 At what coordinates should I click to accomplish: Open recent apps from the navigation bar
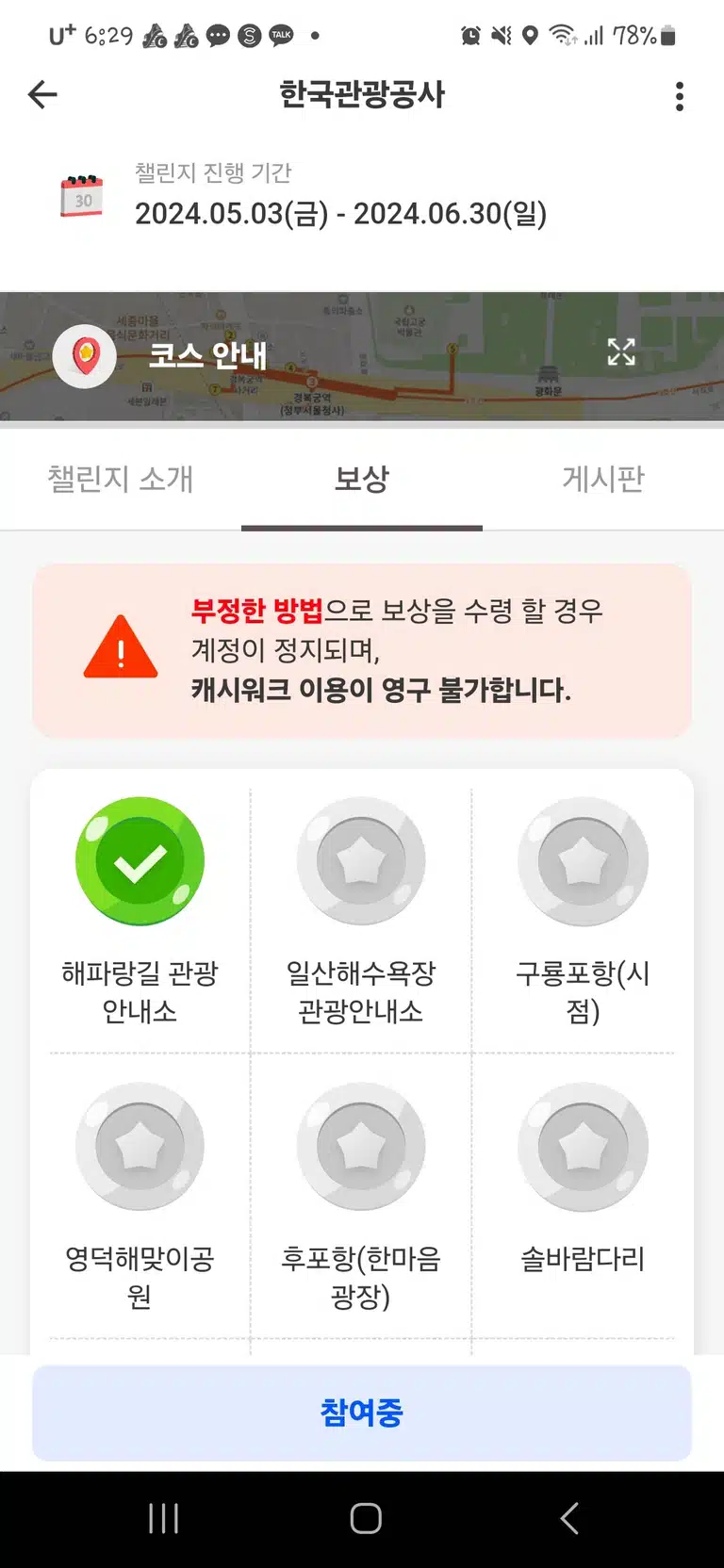tap(164, 1519)
